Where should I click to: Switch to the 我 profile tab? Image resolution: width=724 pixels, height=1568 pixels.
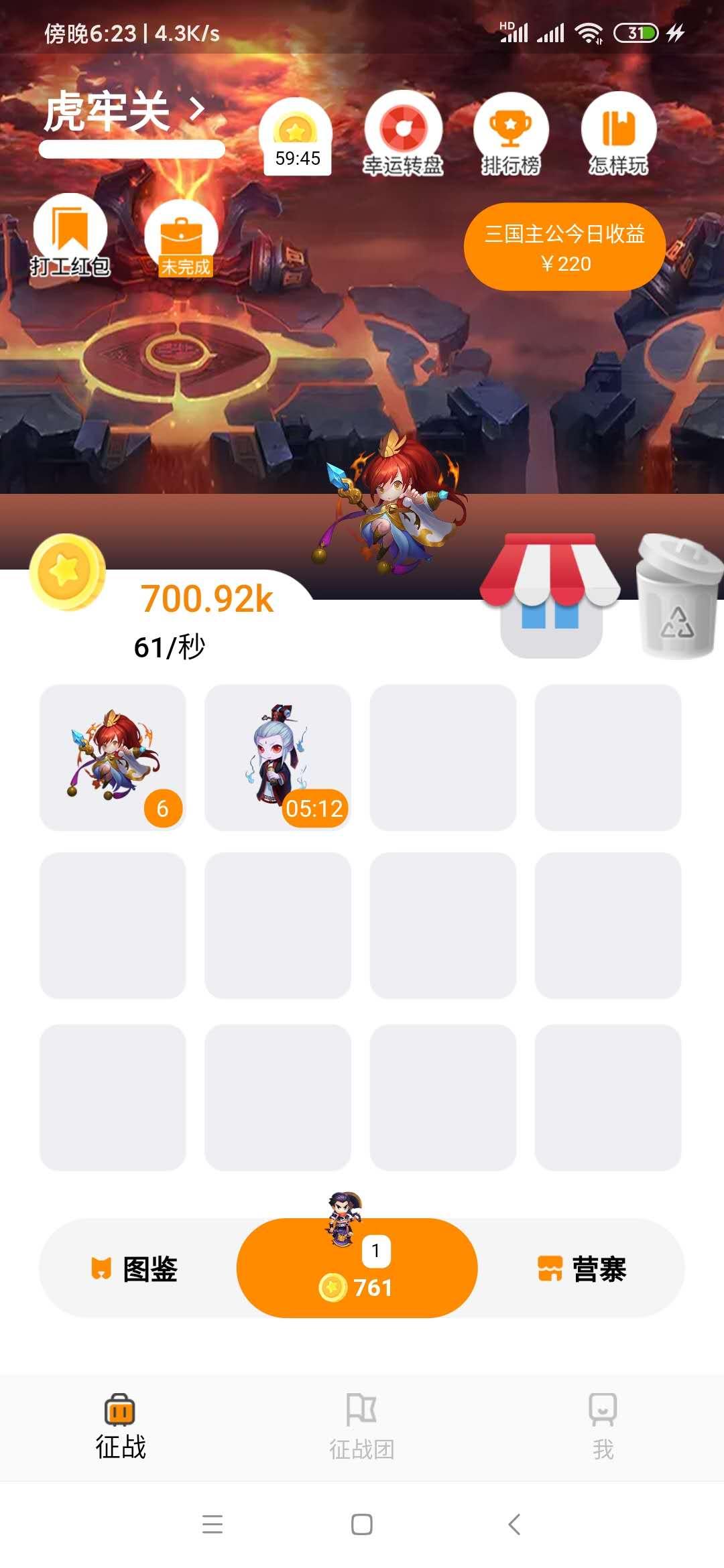coord(602,1427)
